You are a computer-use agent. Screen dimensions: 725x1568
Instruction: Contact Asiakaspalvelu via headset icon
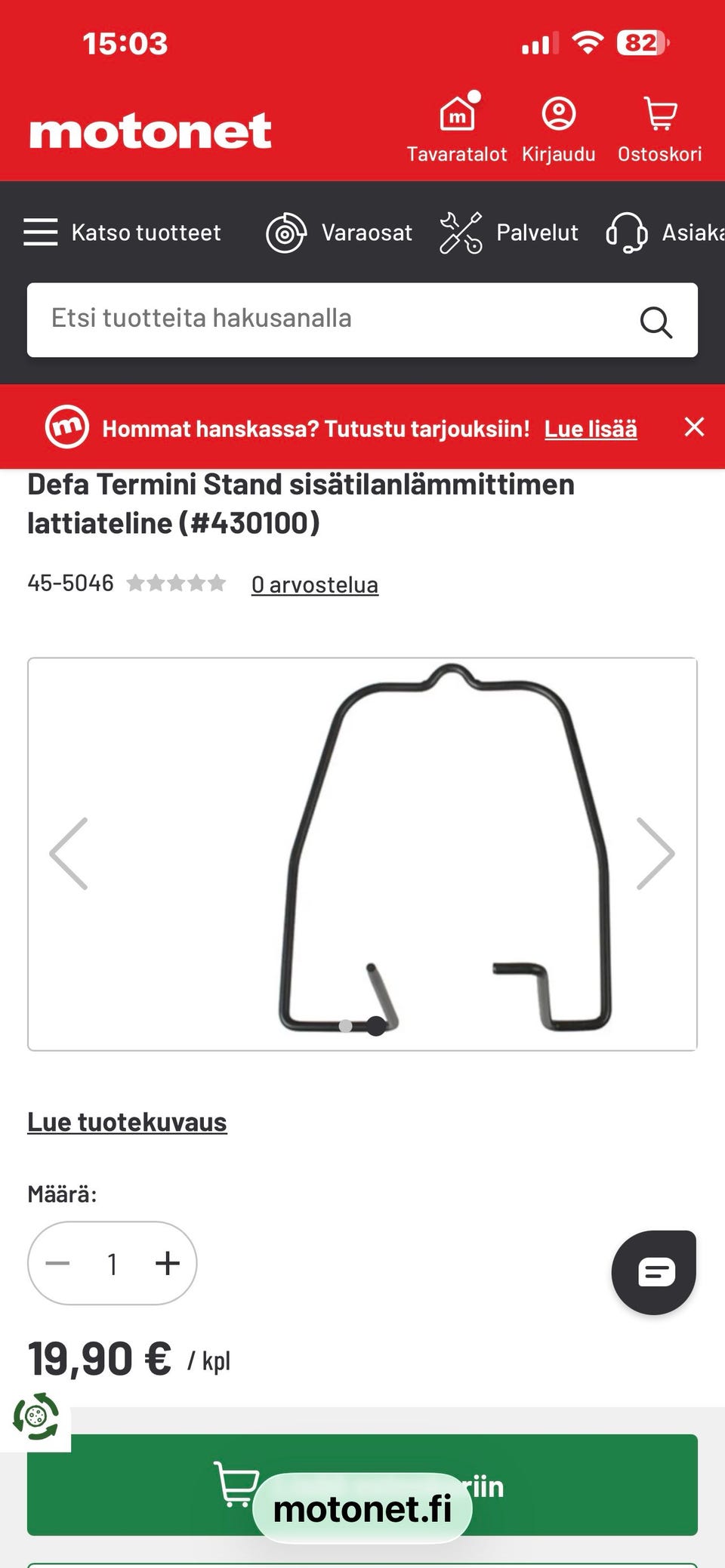(x=627, y=233)
